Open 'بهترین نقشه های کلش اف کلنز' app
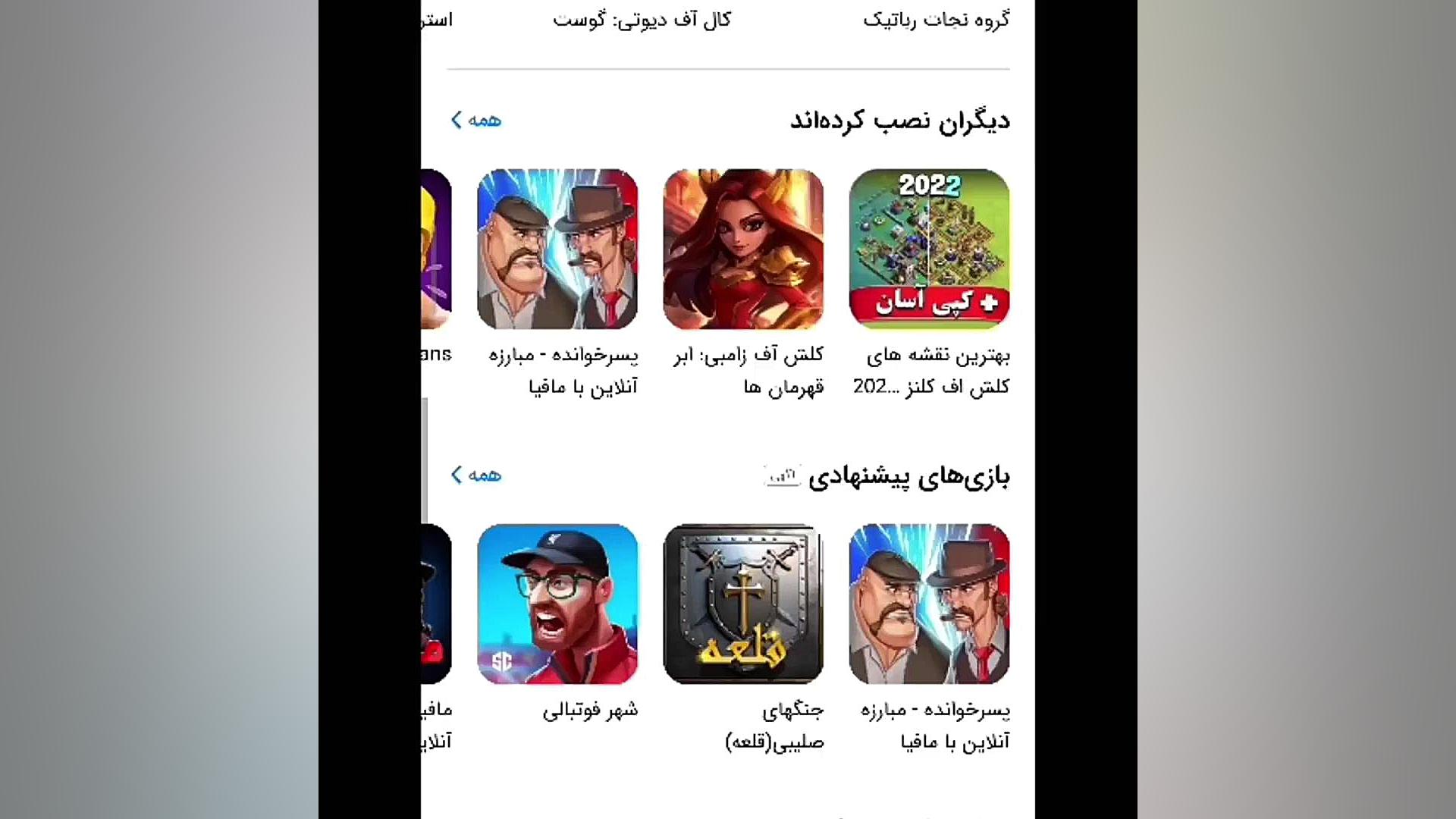The height and width of the screenshot is (819, 1456). pos(929,249)
